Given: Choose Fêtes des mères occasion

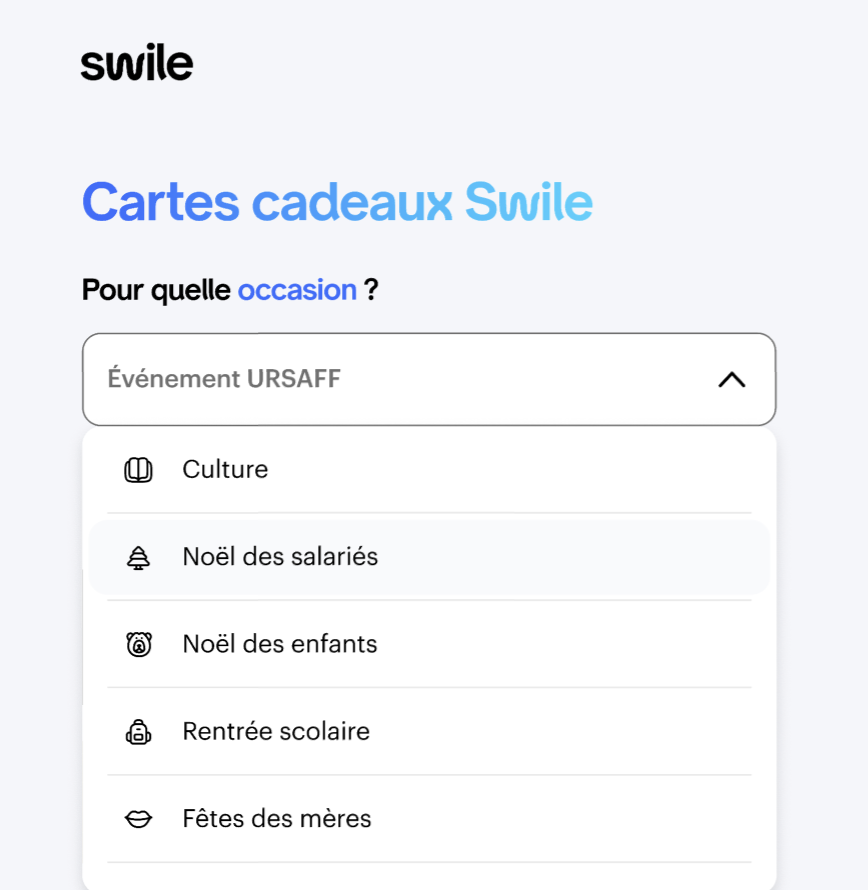Looking at the screenshot, I should point(277,819).
